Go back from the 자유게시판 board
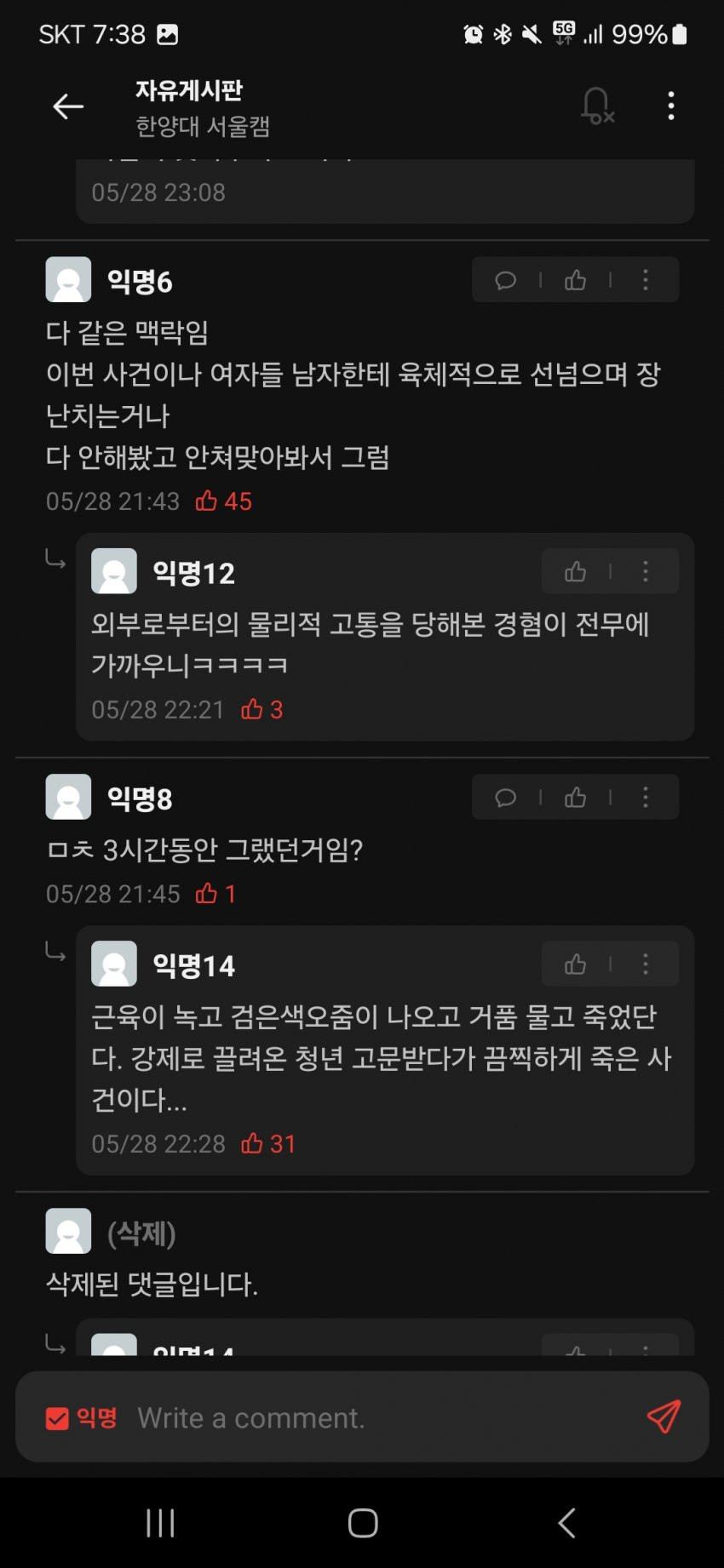The height and width of the screenshot is (1568, 724). point(68,106)
